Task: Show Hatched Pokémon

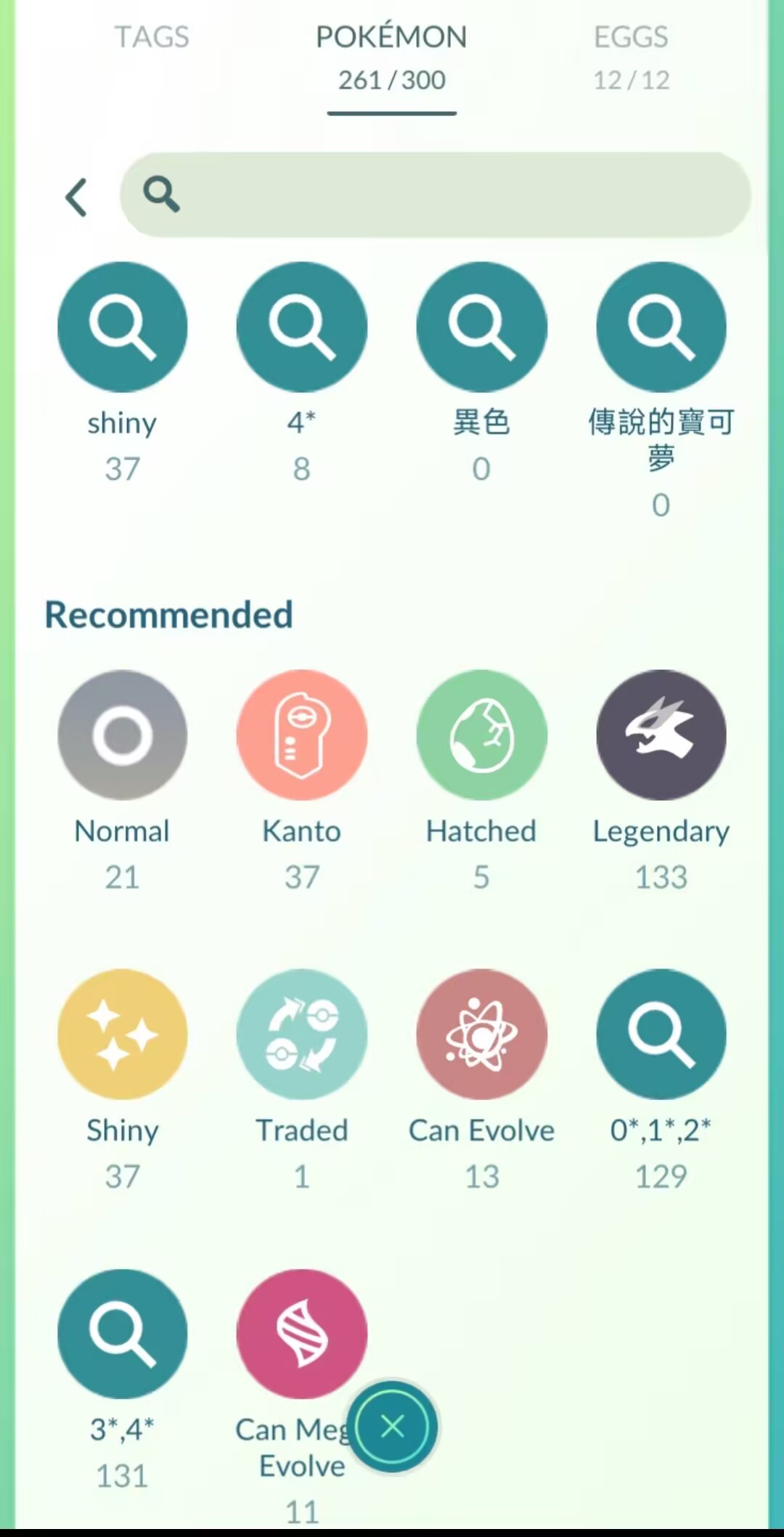Action: pyautogui.click(x=481, y=735)
